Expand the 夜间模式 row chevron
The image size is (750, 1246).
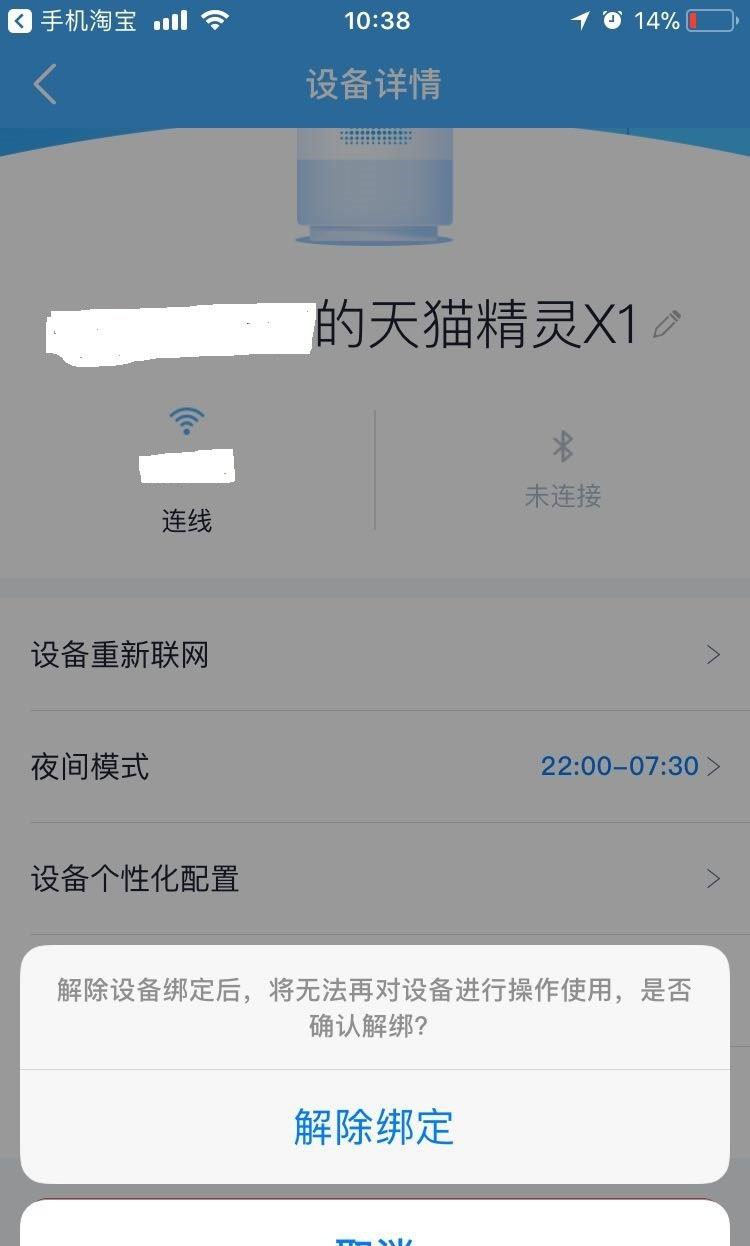tap(712, 767)
